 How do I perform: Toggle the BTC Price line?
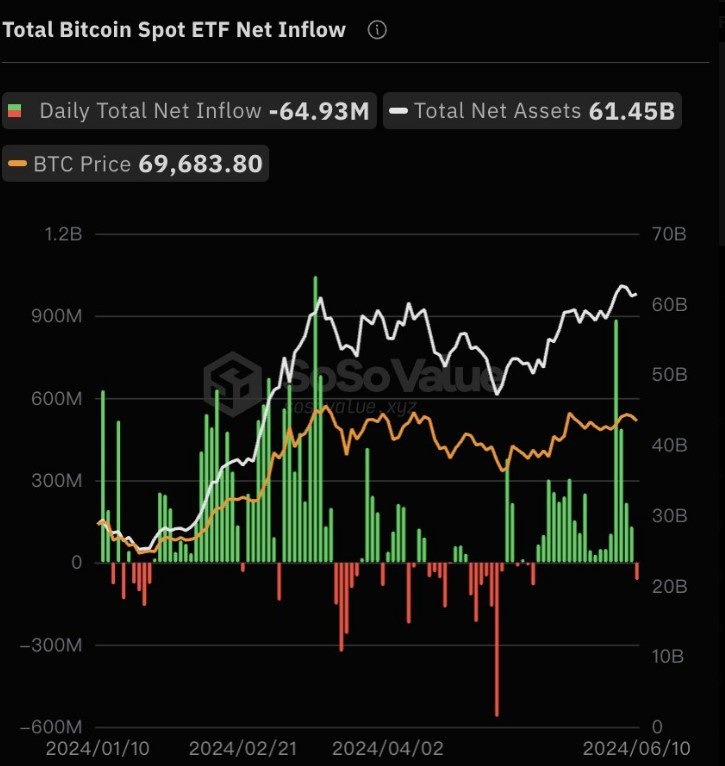pyautogui.click(x=135, y=163)
